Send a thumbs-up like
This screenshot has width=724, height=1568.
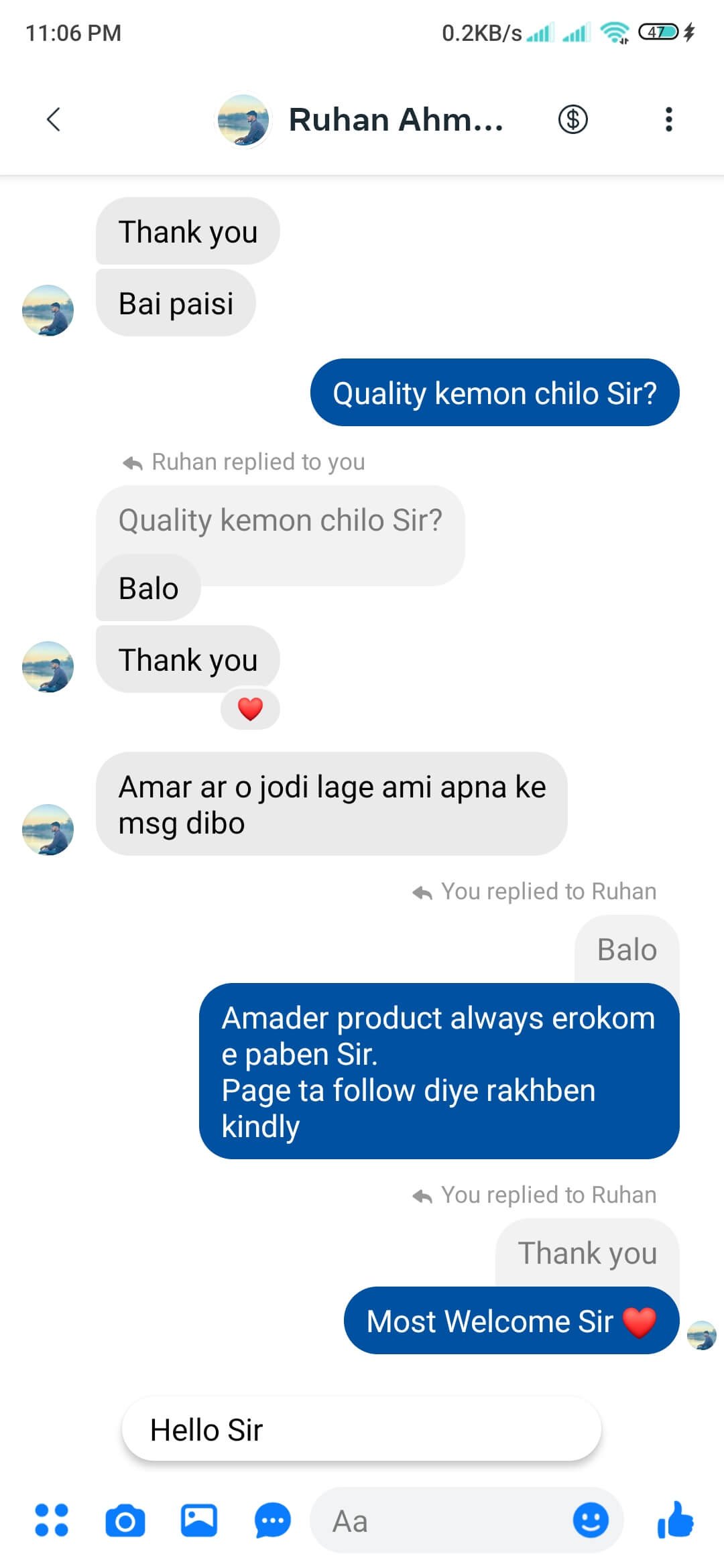tap(675, 1519)
